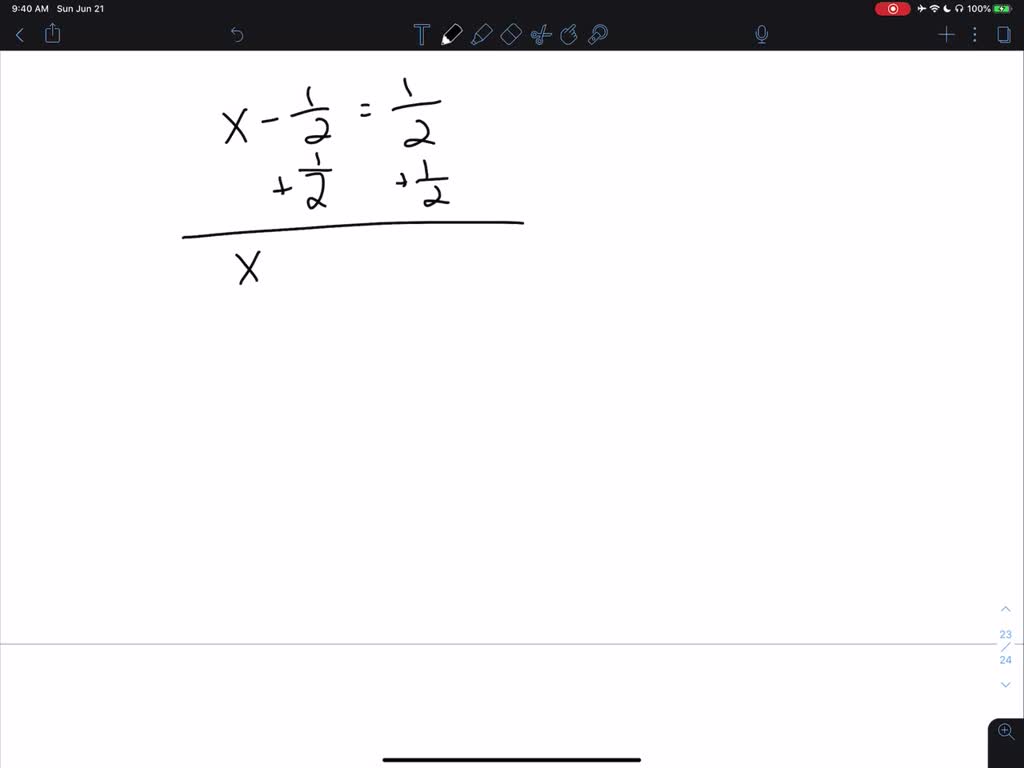Share this note
1024x768 pixels.
click(53, 34)
